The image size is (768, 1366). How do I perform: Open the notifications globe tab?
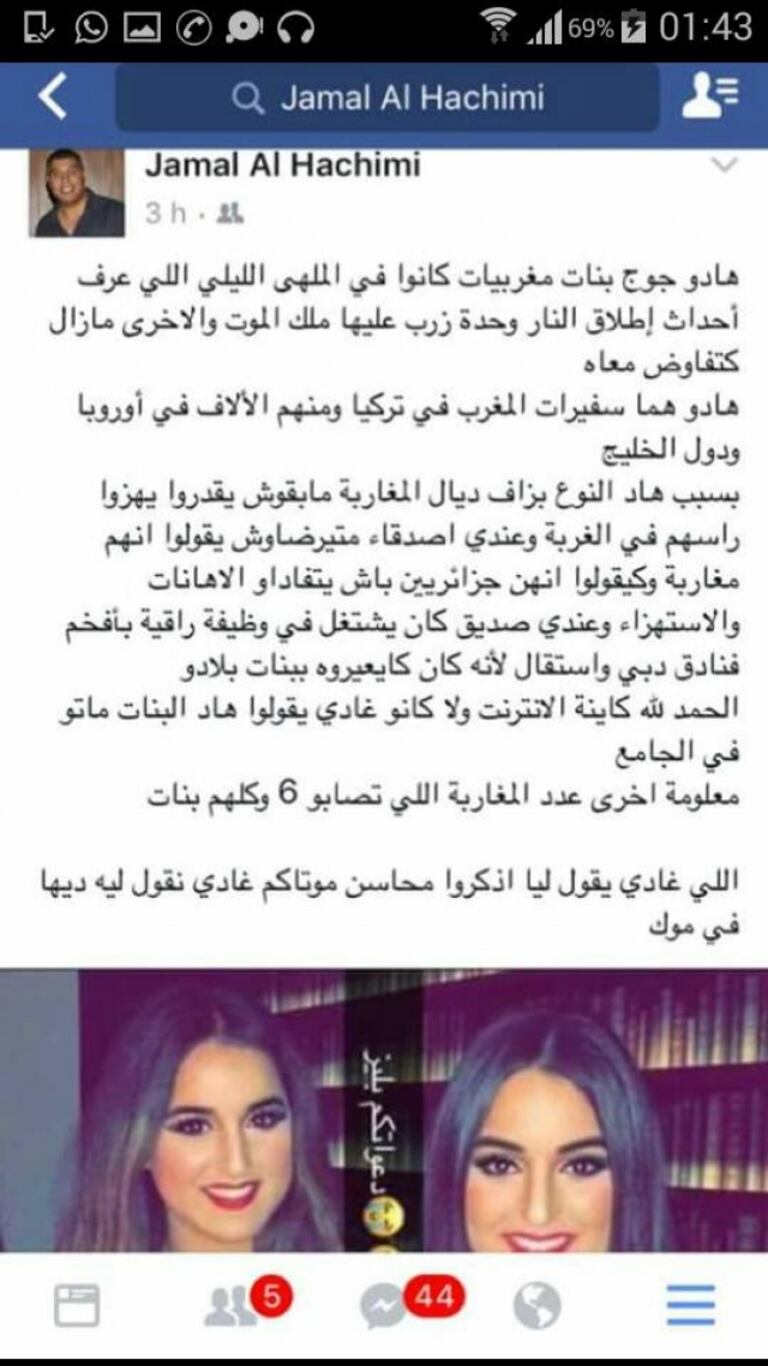click(537, 1305)
